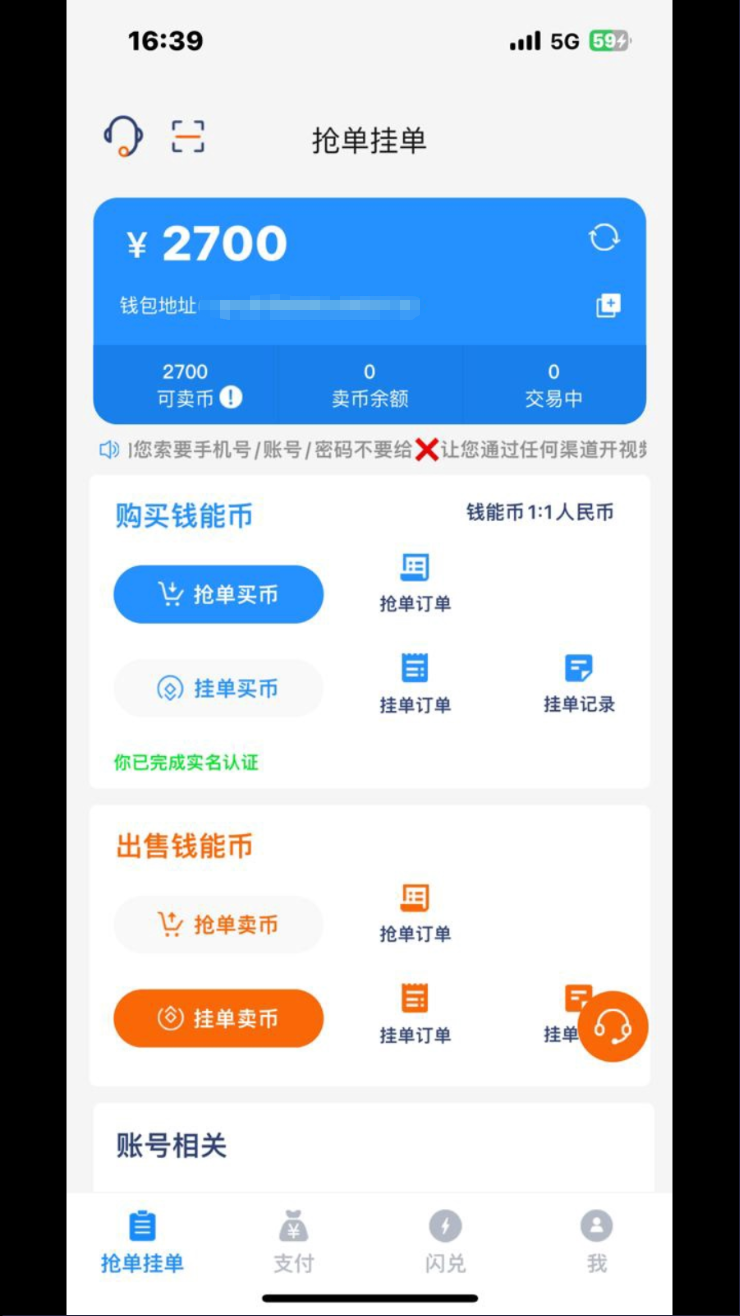
Task: Tap the orange 挂单卖币 button
Action: (x=218, y=1019)
